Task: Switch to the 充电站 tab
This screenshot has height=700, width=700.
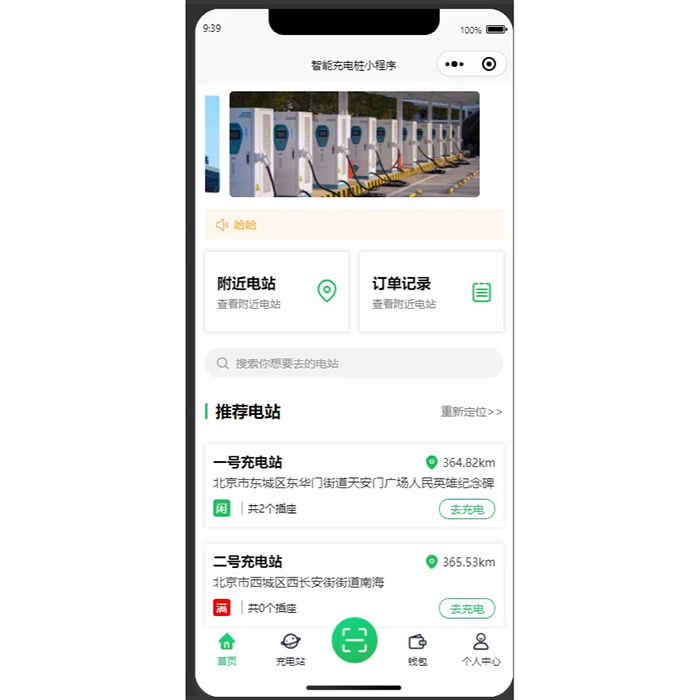Action: tap(290, 649)
